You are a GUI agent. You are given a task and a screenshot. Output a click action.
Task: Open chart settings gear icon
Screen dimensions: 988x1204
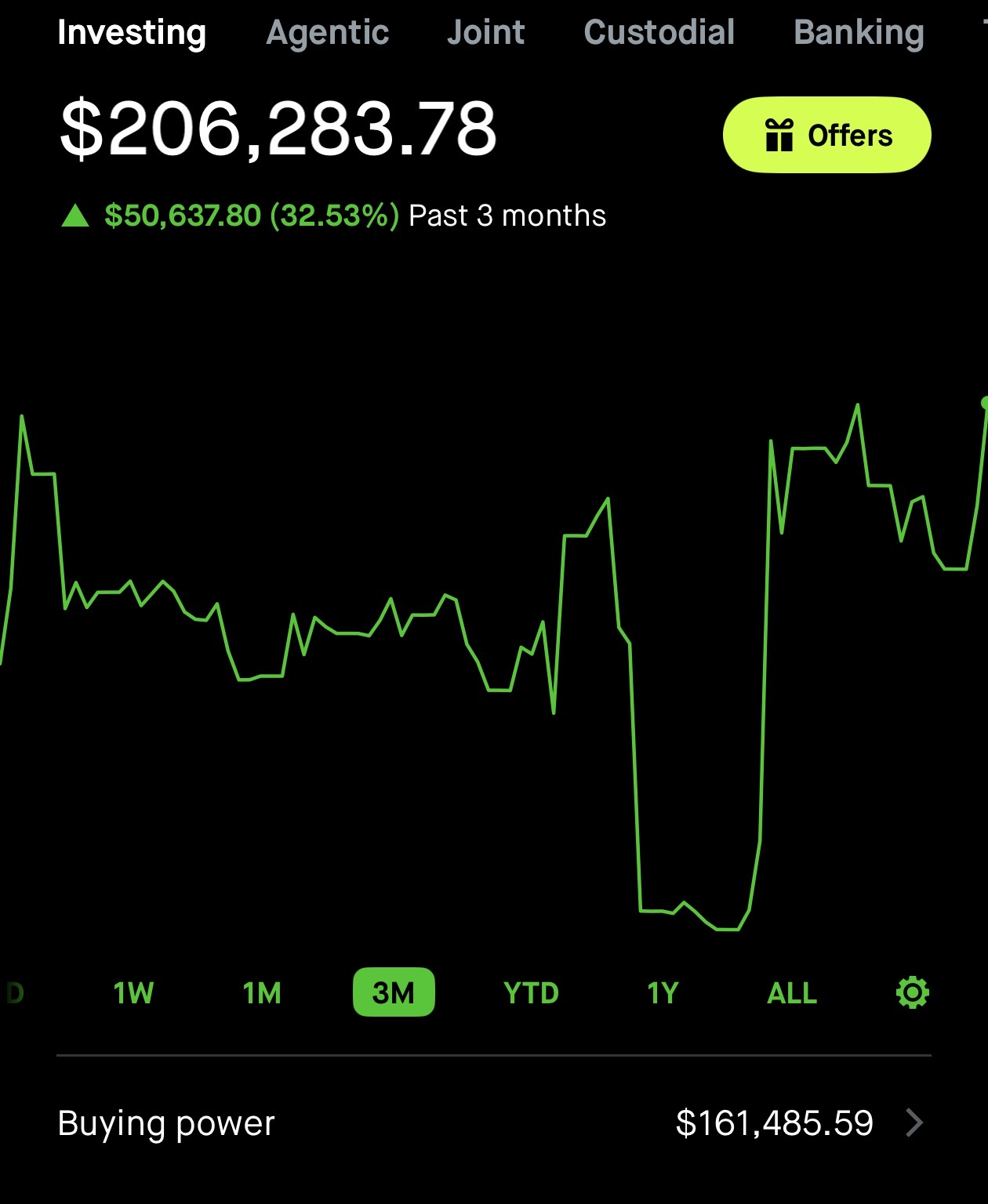pos(913,992)
